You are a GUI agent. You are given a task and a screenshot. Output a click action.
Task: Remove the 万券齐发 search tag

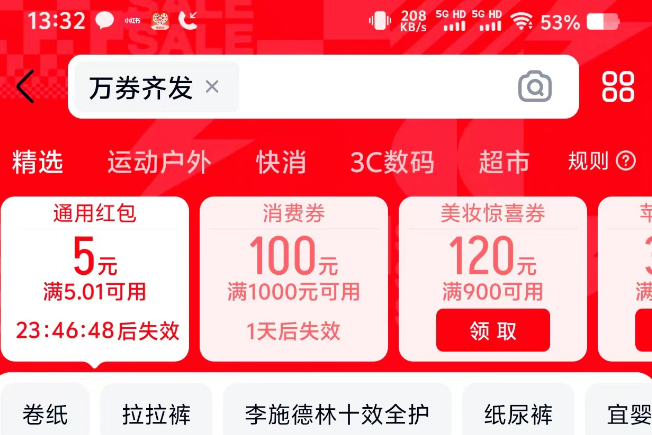[x=212, y=87]
